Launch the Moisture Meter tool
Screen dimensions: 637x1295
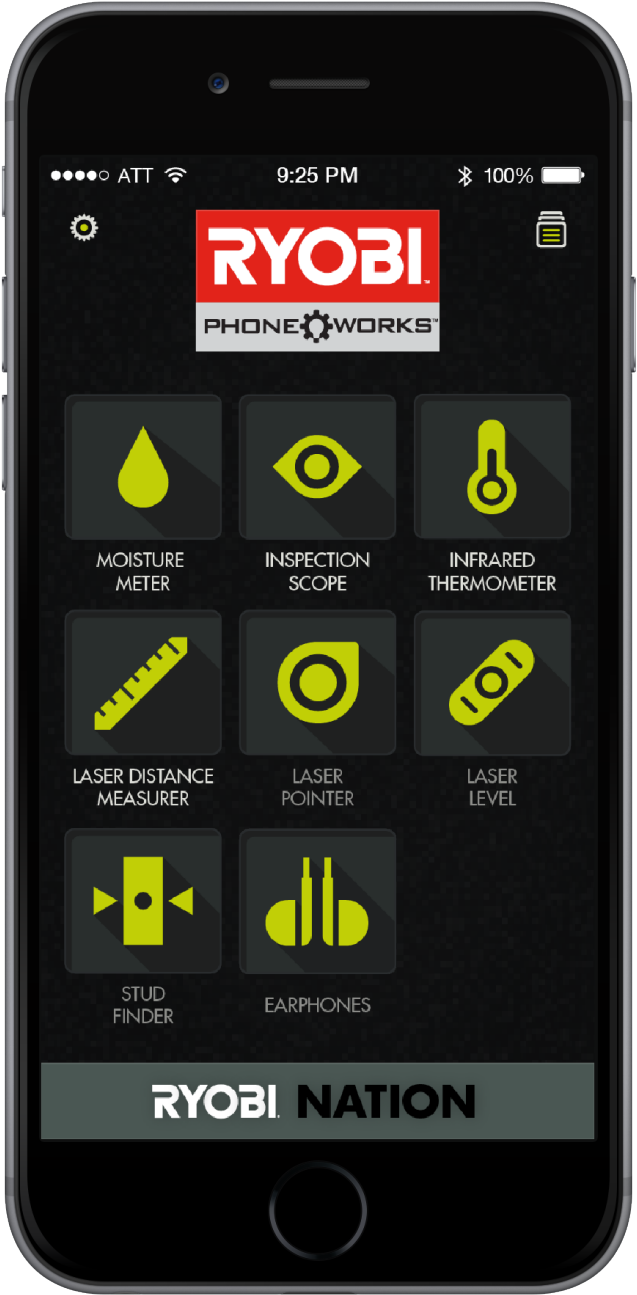143,467
